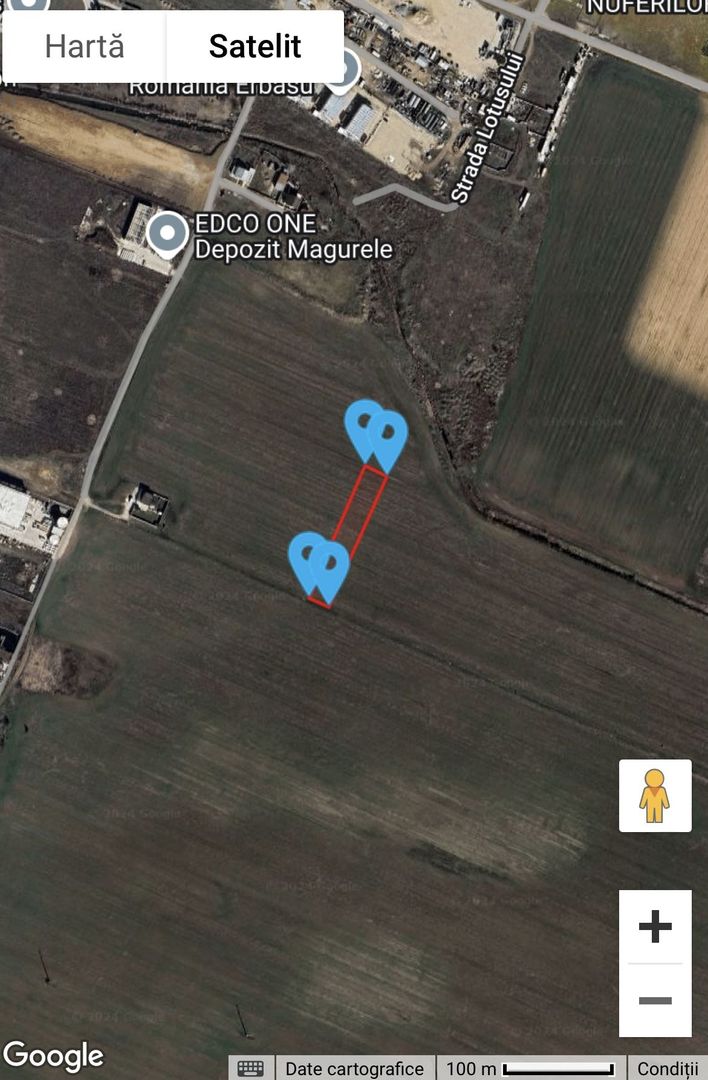Image resolution: width=708 pixels, height=1080 pixels.
Task: Zoom in with the plus button
Action: tap(655, 927)
